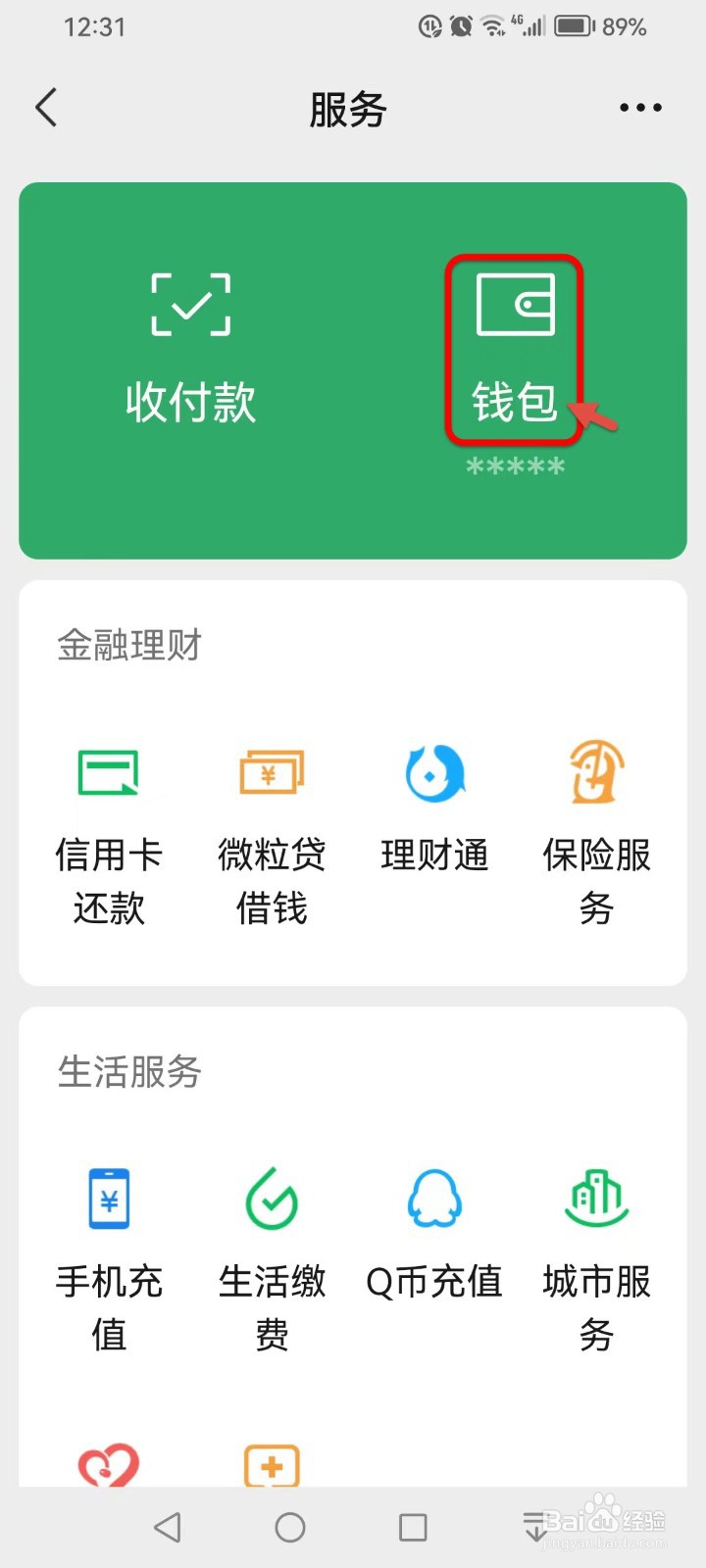The image size is (706, 1568).
Task: Select 手机充值
Action: coord(109,1260)
